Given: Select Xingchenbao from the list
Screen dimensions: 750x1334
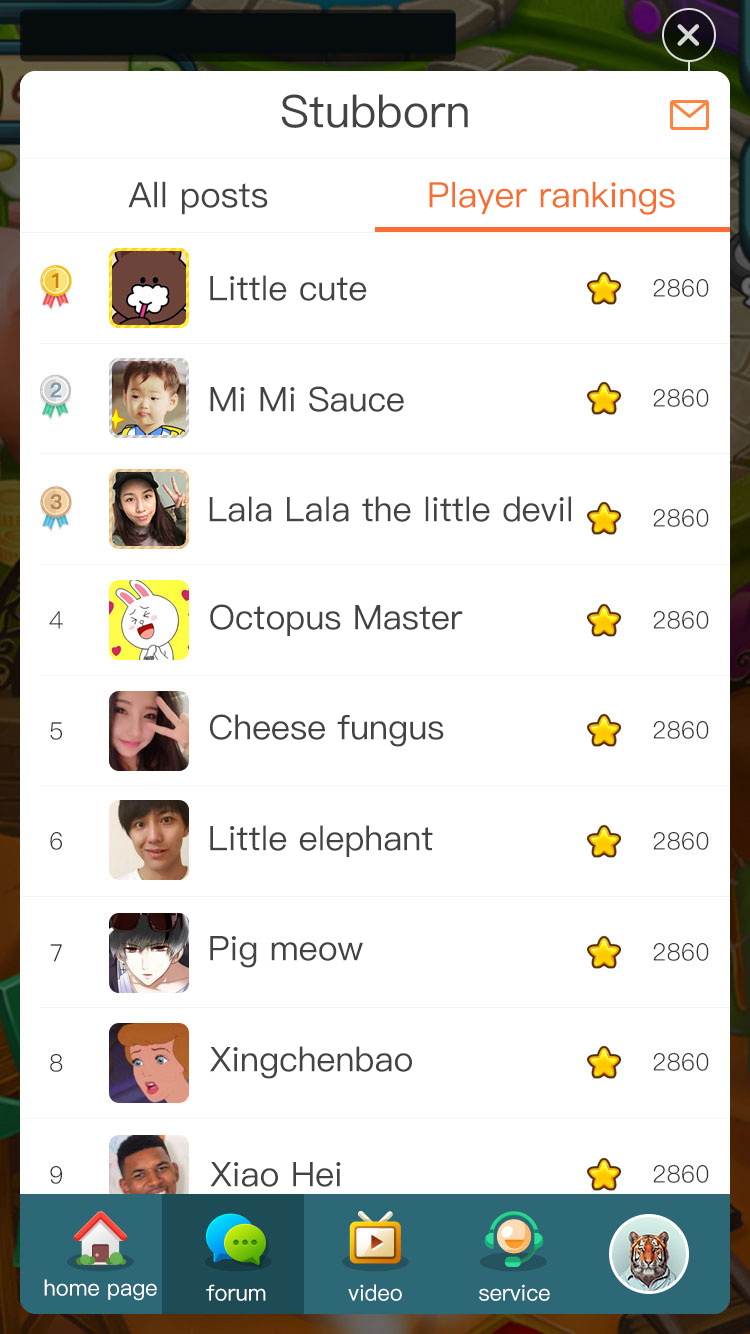Looking at the screenshot, I should click(x=310, y=1061).
